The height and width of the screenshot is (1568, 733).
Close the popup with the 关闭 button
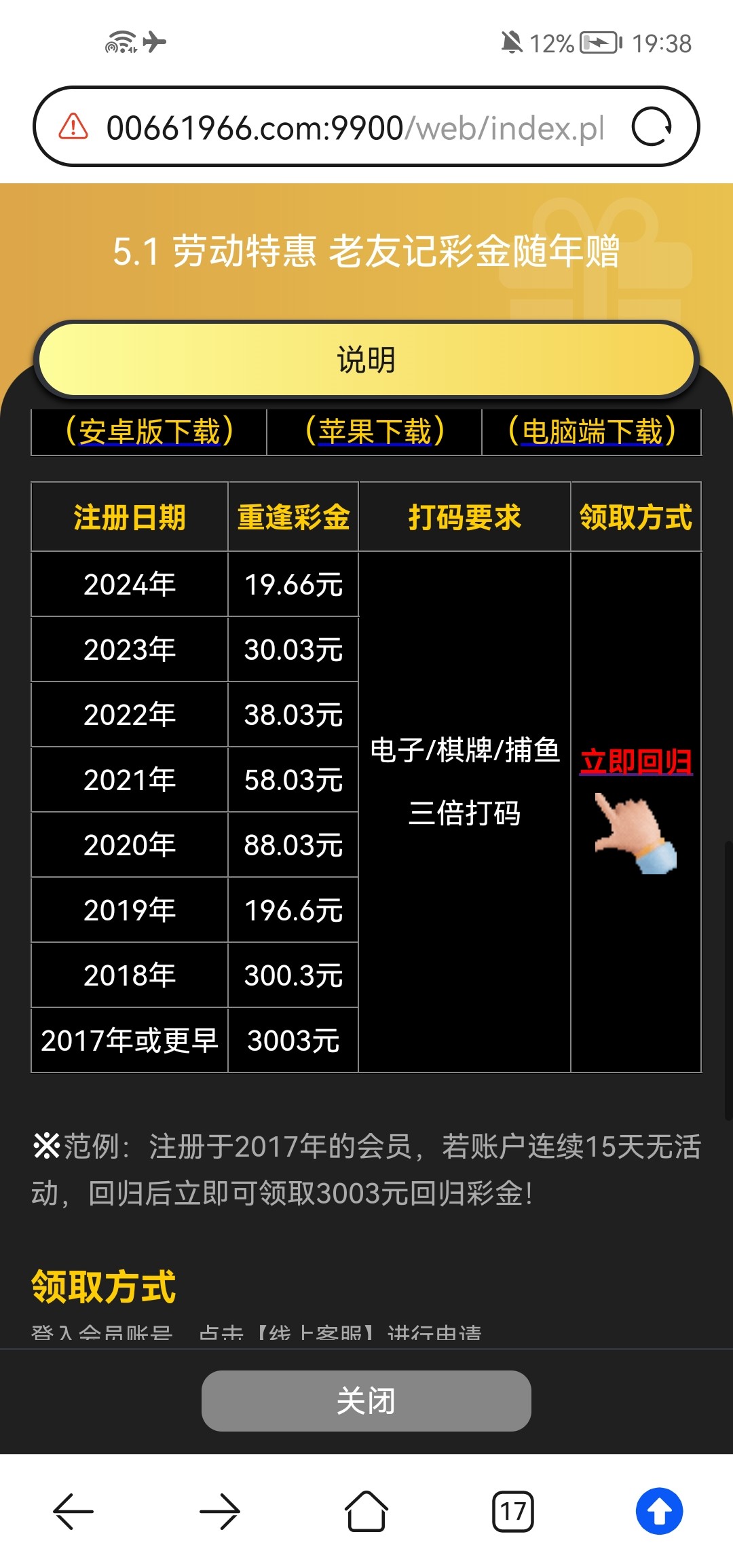coord(366,1400)
